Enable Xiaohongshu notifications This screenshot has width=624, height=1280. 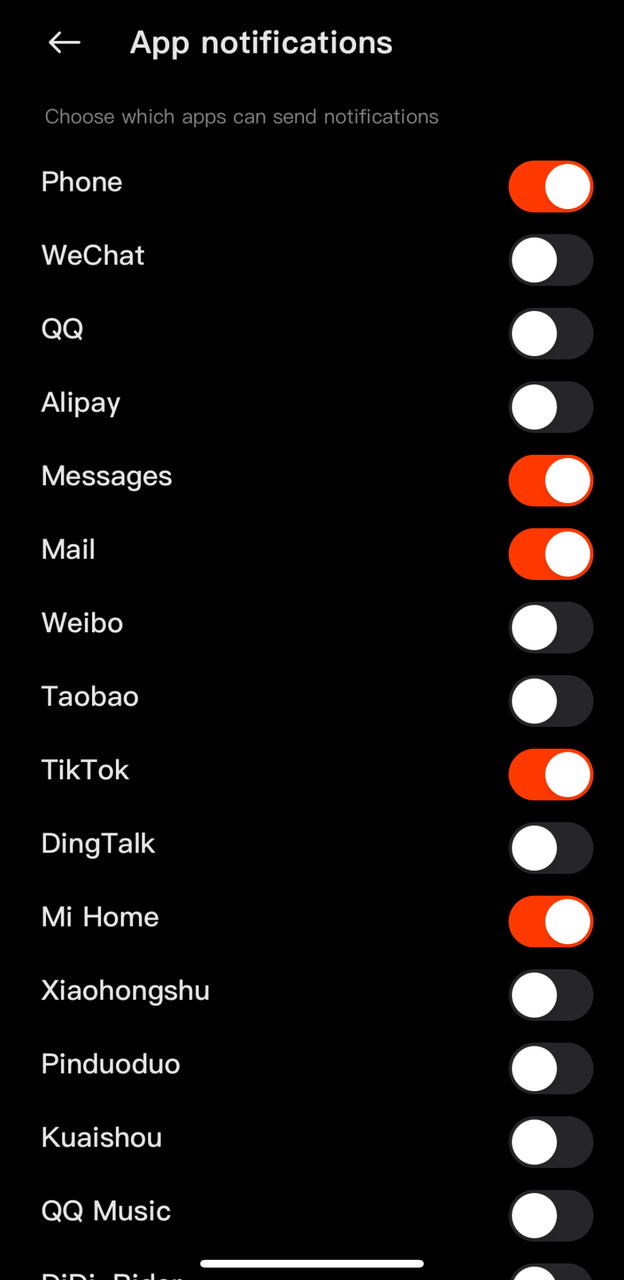coord(550,995)
